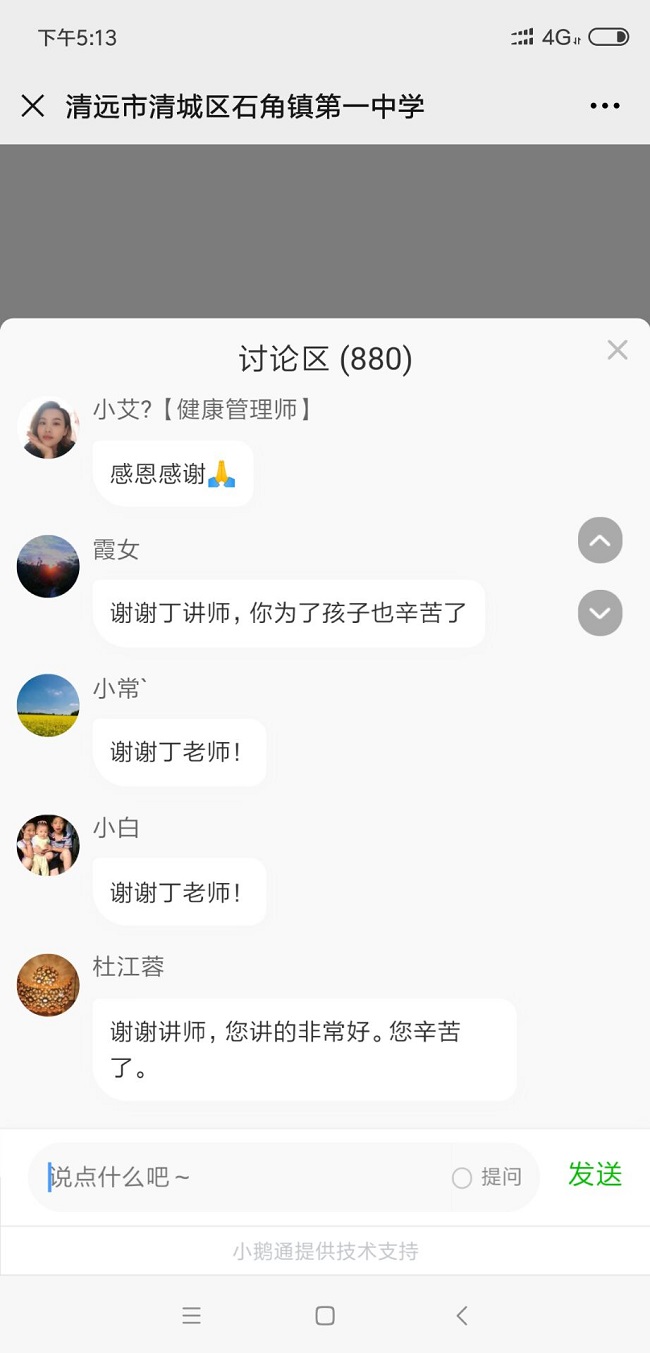Close the webpage with the X icon

coord(33,106)
